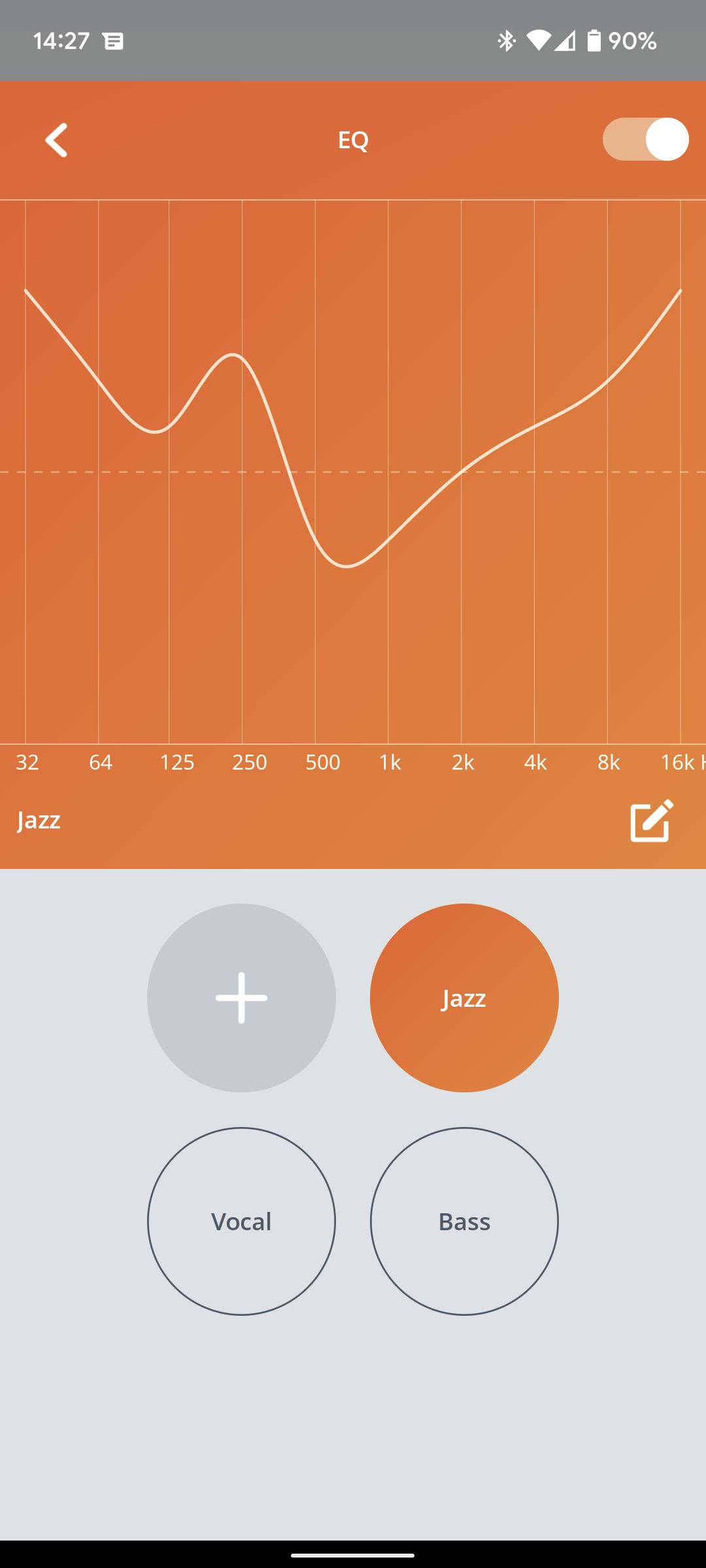Tap the Jazz label below the graph
The width and height of the screenshot is (706, 1568).
click(38, 821)
